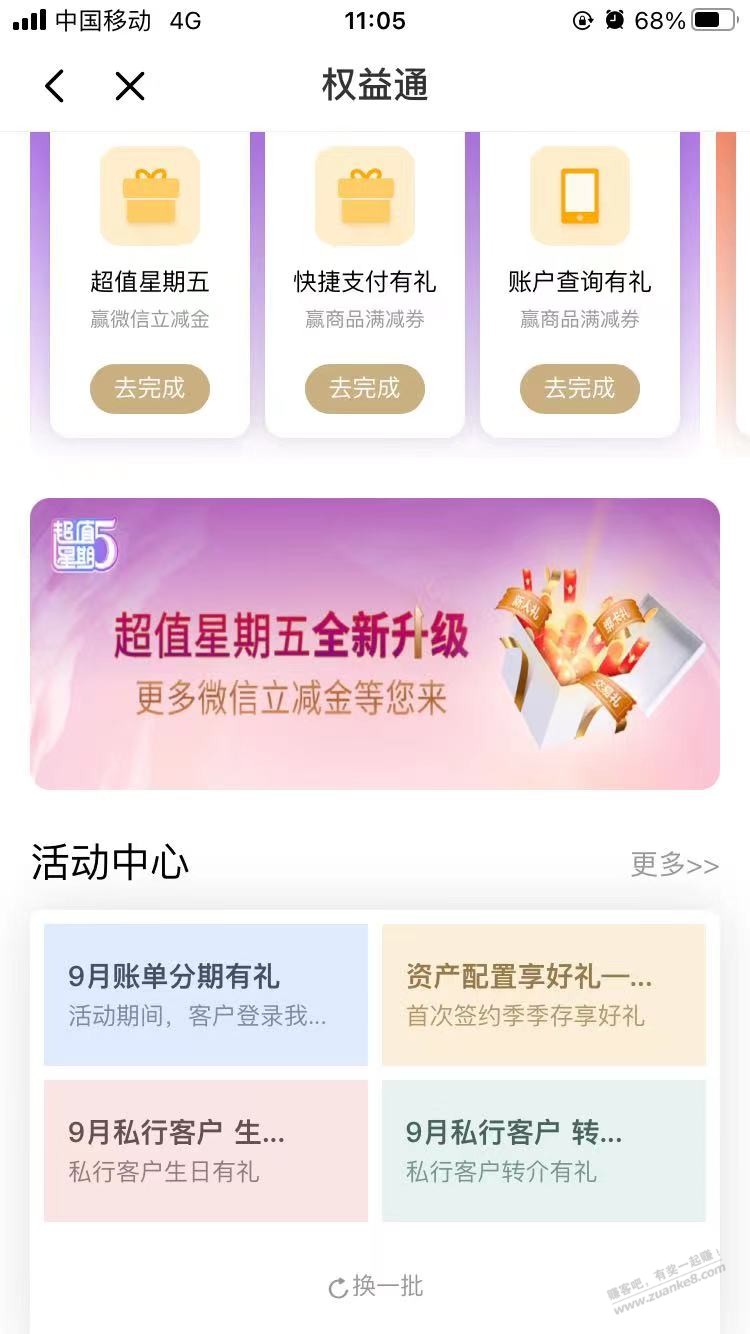This screenshot has width=750, height=1334.
Task: Close the 权益通 page with the X
Action: point(130,86)
